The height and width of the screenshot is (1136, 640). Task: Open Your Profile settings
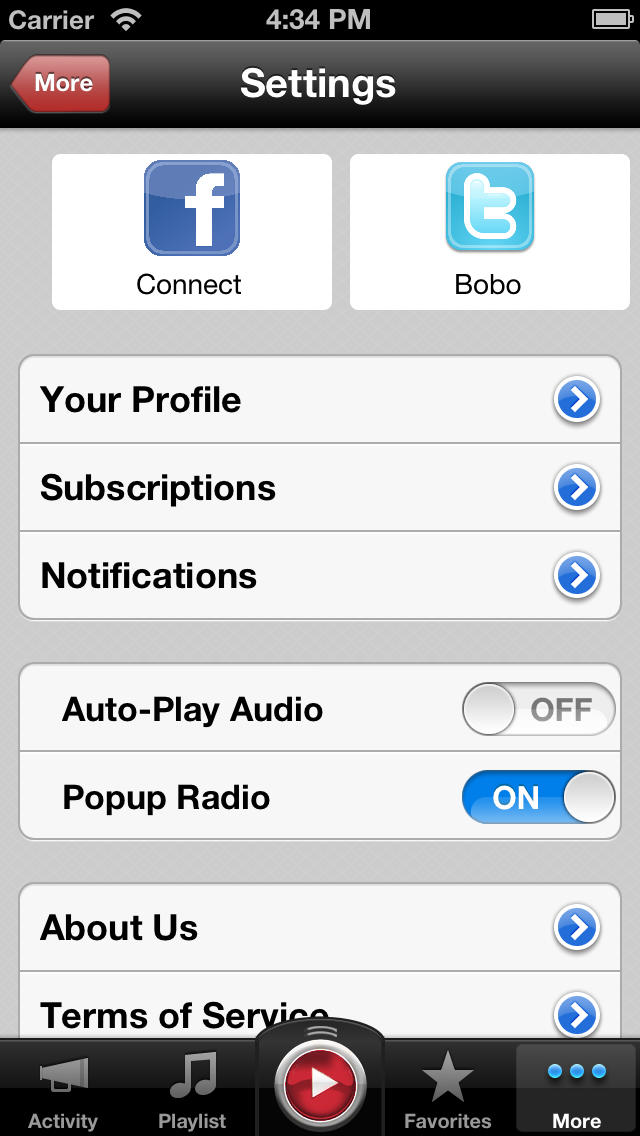tap(320, 399)
